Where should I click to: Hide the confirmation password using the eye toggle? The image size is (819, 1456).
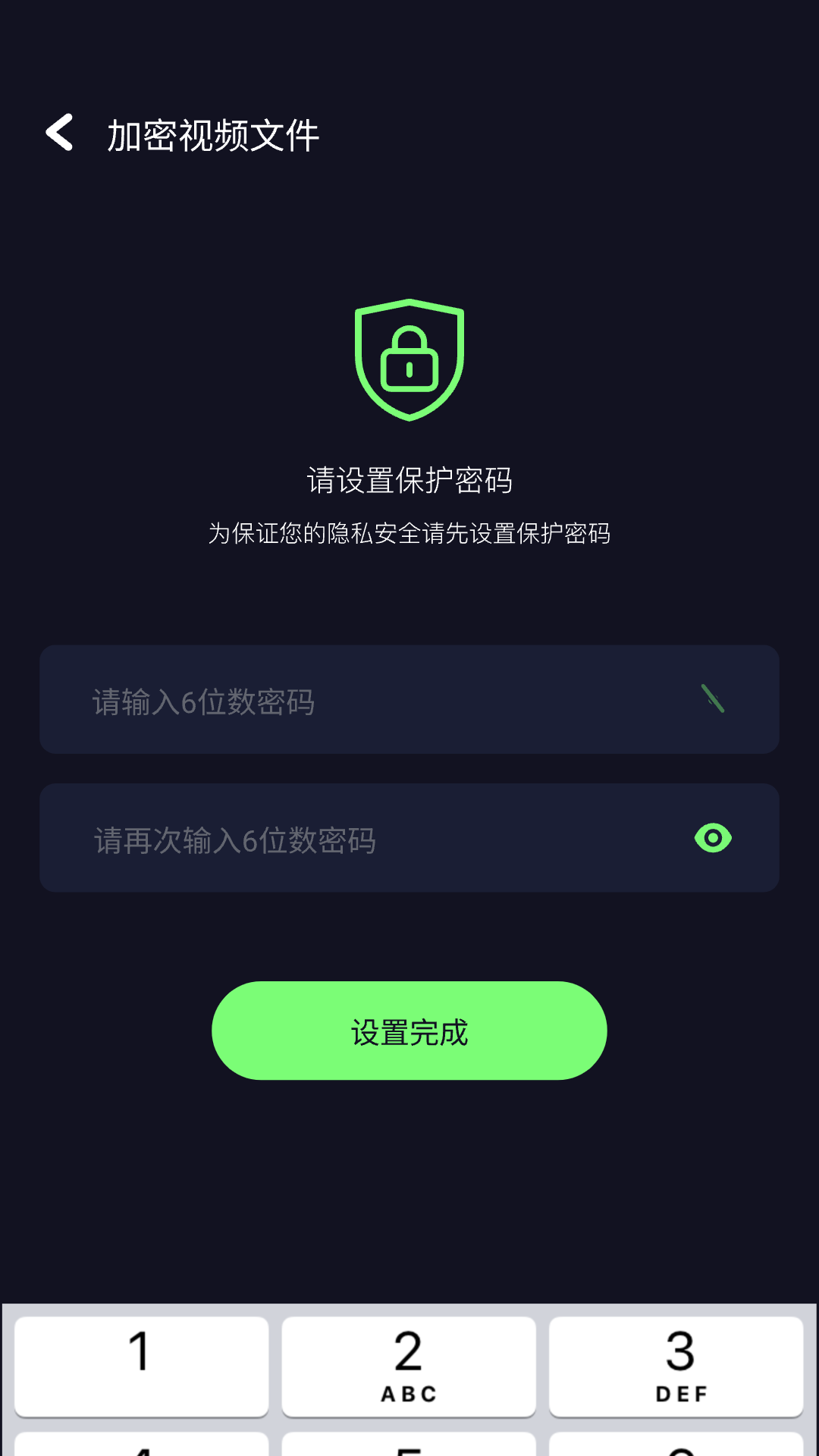(714, 837)
